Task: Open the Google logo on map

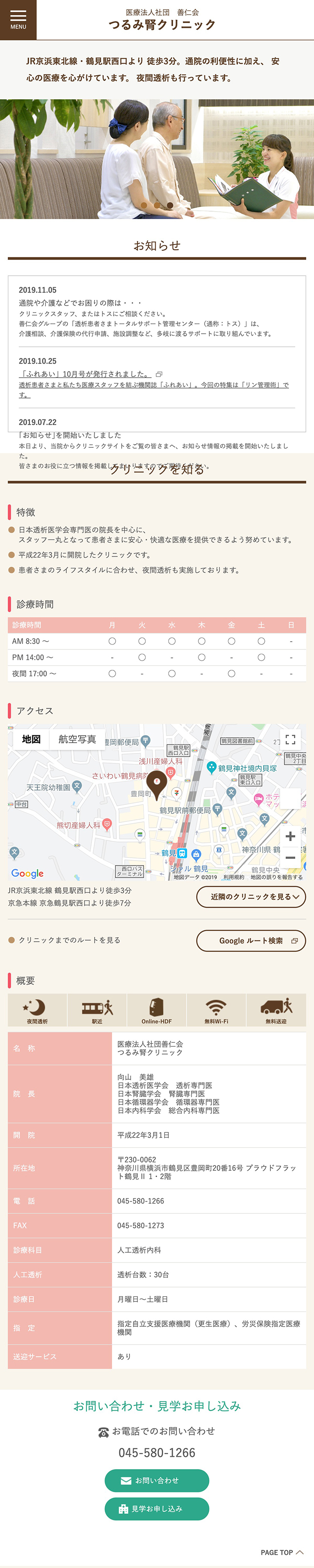Action: point(27,873)
